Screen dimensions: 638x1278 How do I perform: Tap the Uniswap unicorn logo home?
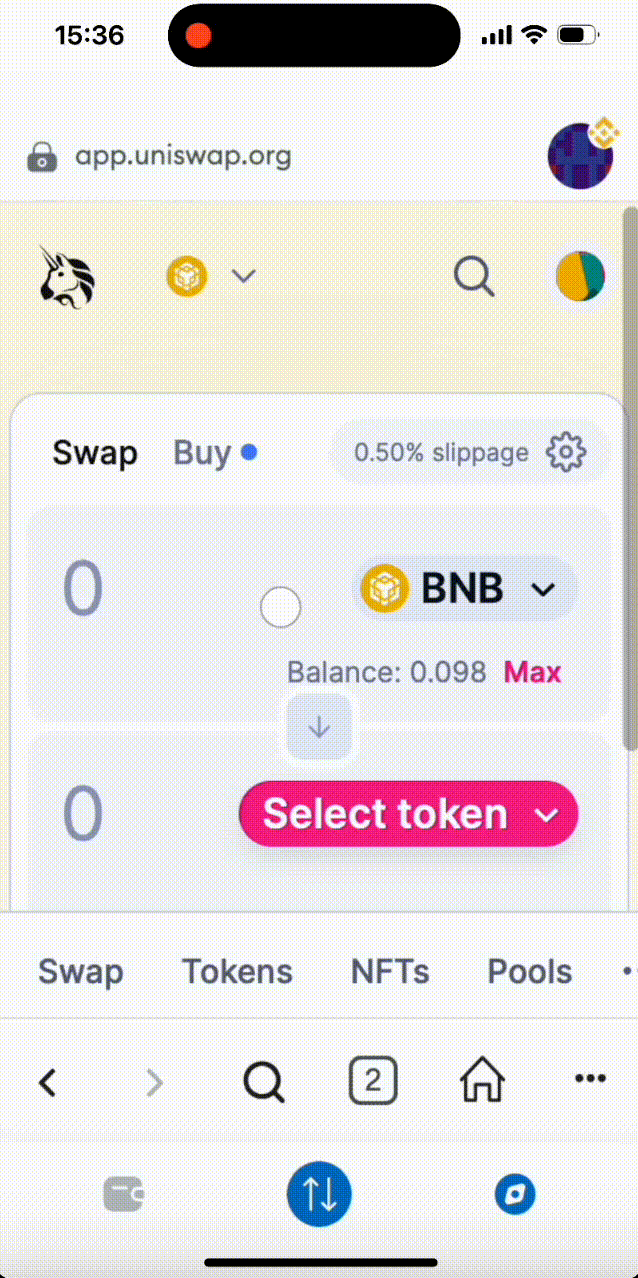[x=67, y=276]
